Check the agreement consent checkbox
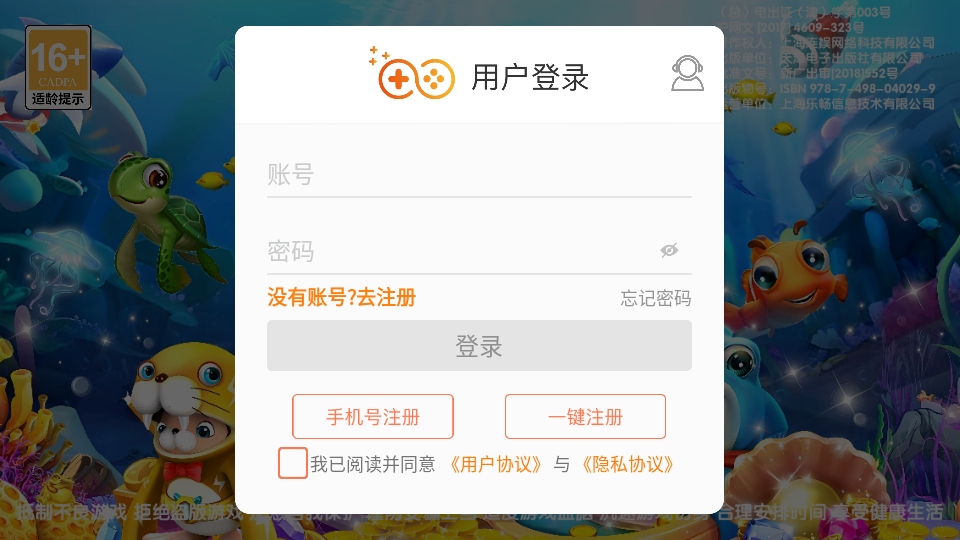The width and height of the screenshot is (960, 540). tap(293, 463)
